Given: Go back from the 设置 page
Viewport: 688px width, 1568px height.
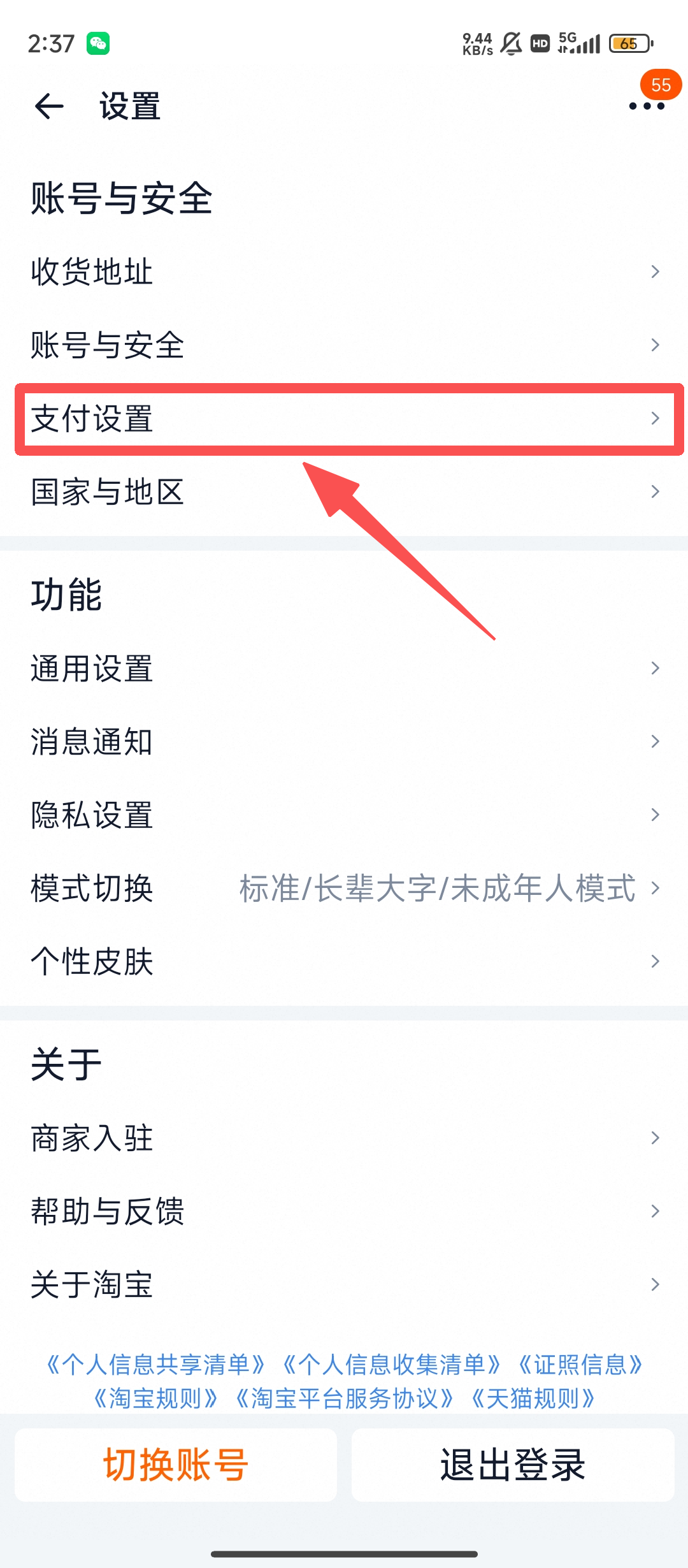Looking at the screenshot, I should coord(50,106).
